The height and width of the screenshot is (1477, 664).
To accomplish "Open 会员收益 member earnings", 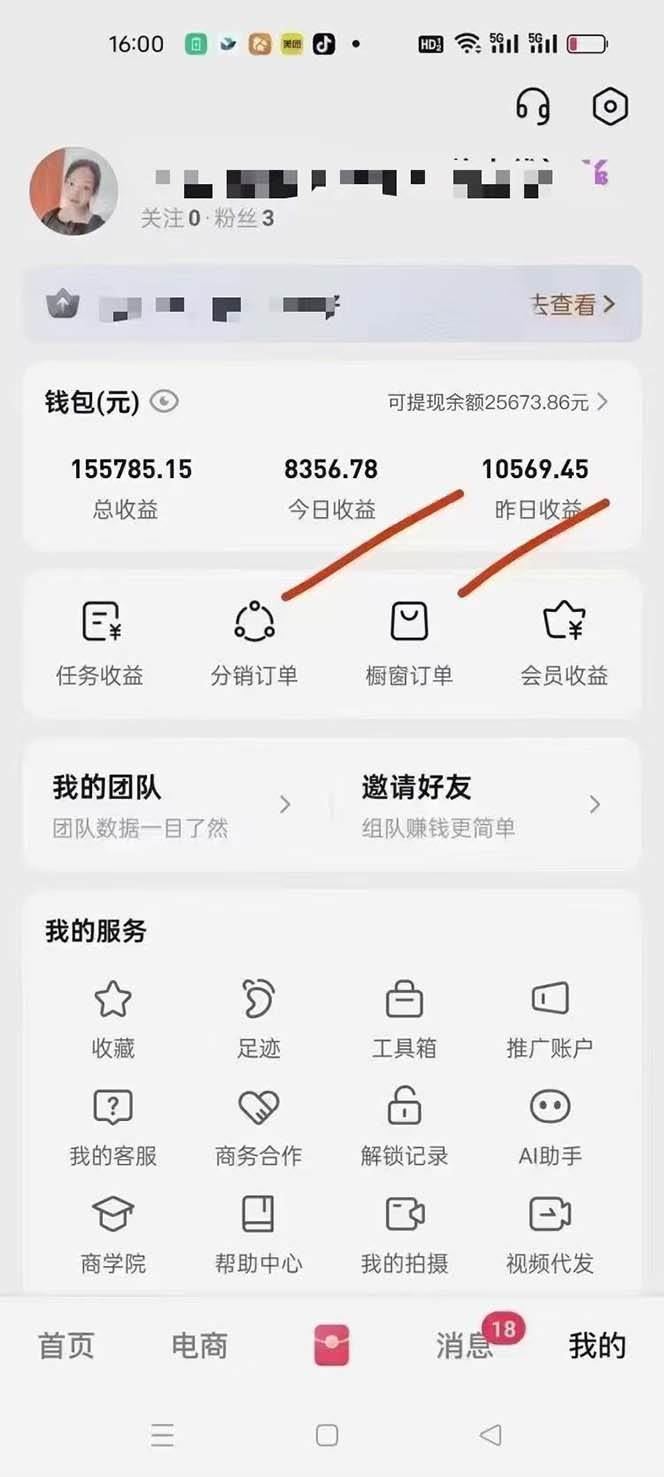I will [564, 642].
